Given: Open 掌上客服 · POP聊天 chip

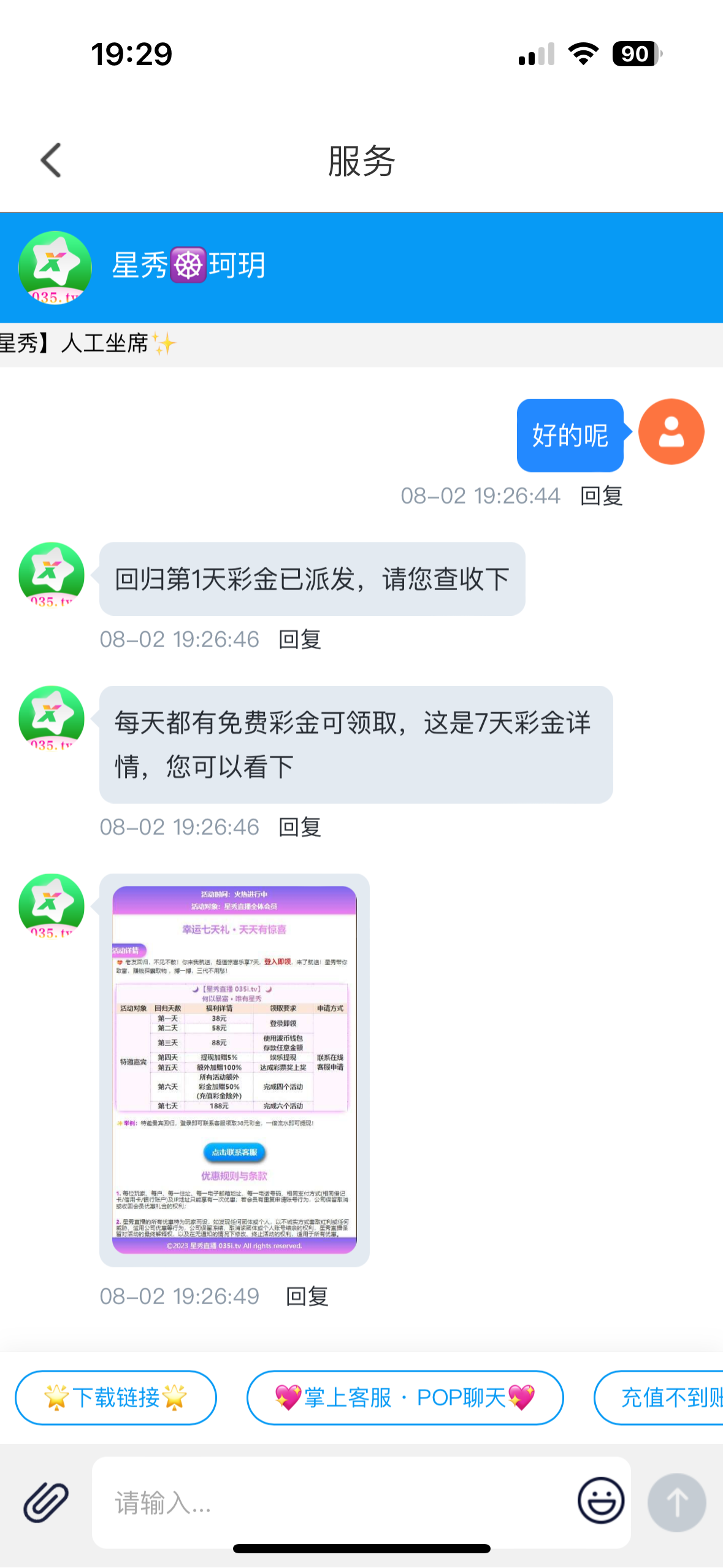Looking at the screenshot, I should [405, 1397].
